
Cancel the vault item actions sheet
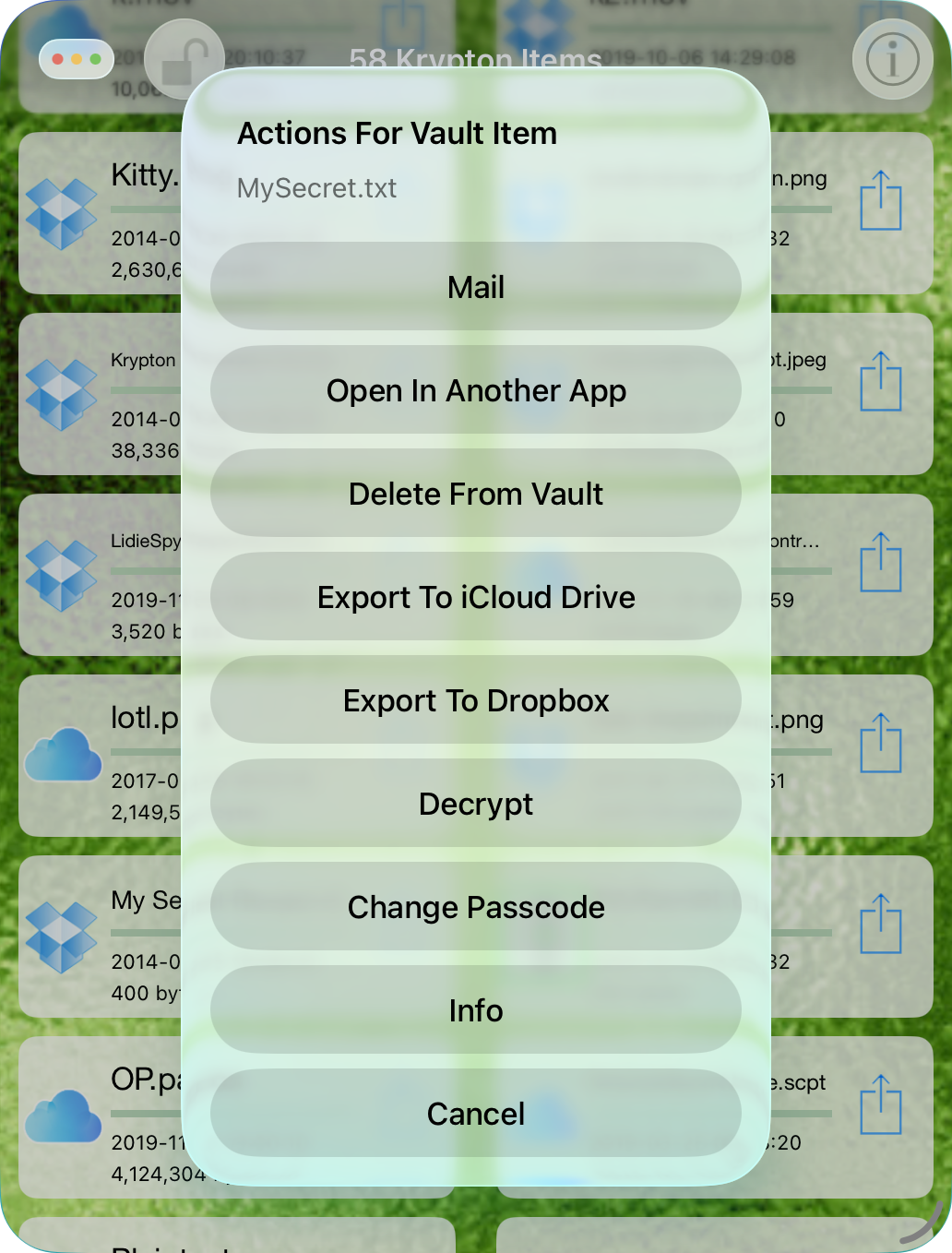click(x=476, y=1114)
